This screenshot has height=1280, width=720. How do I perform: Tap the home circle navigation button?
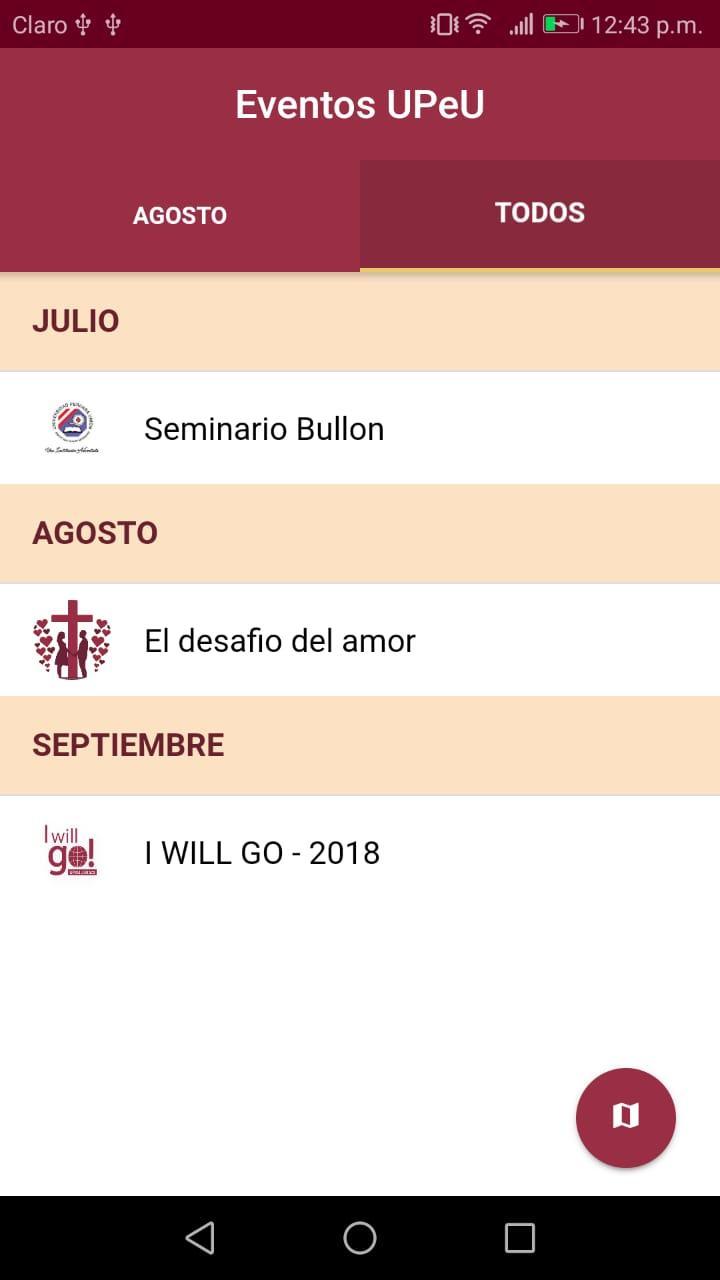(360, 1237)
